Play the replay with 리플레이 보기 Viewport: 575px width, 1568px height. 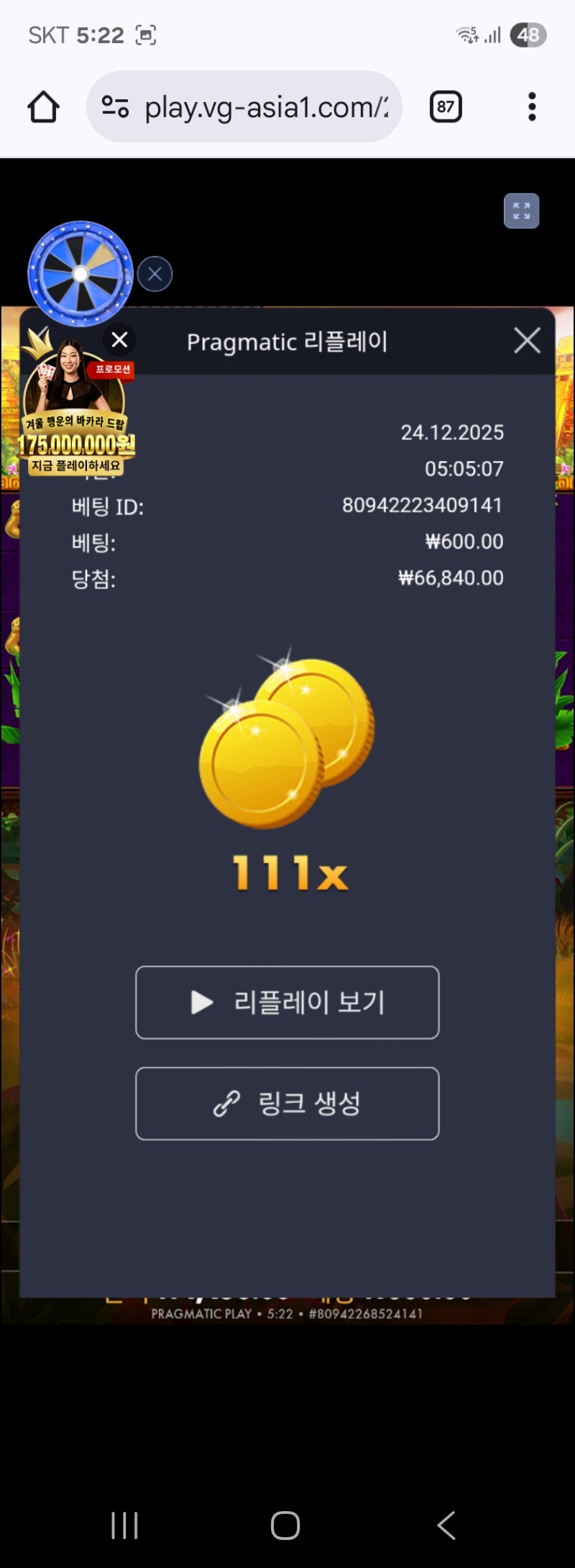287,1003
